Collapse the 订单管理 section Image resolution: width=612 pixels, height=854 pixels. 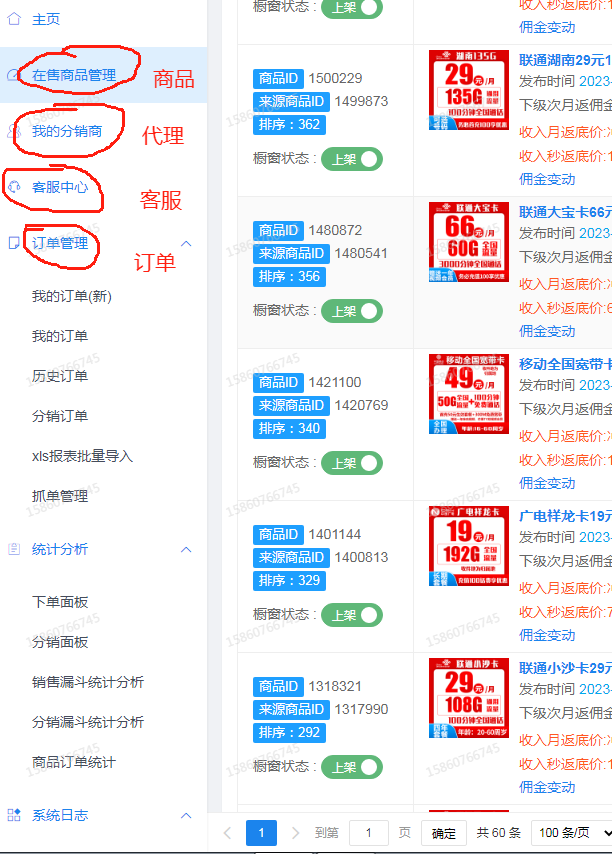(185, 243)
